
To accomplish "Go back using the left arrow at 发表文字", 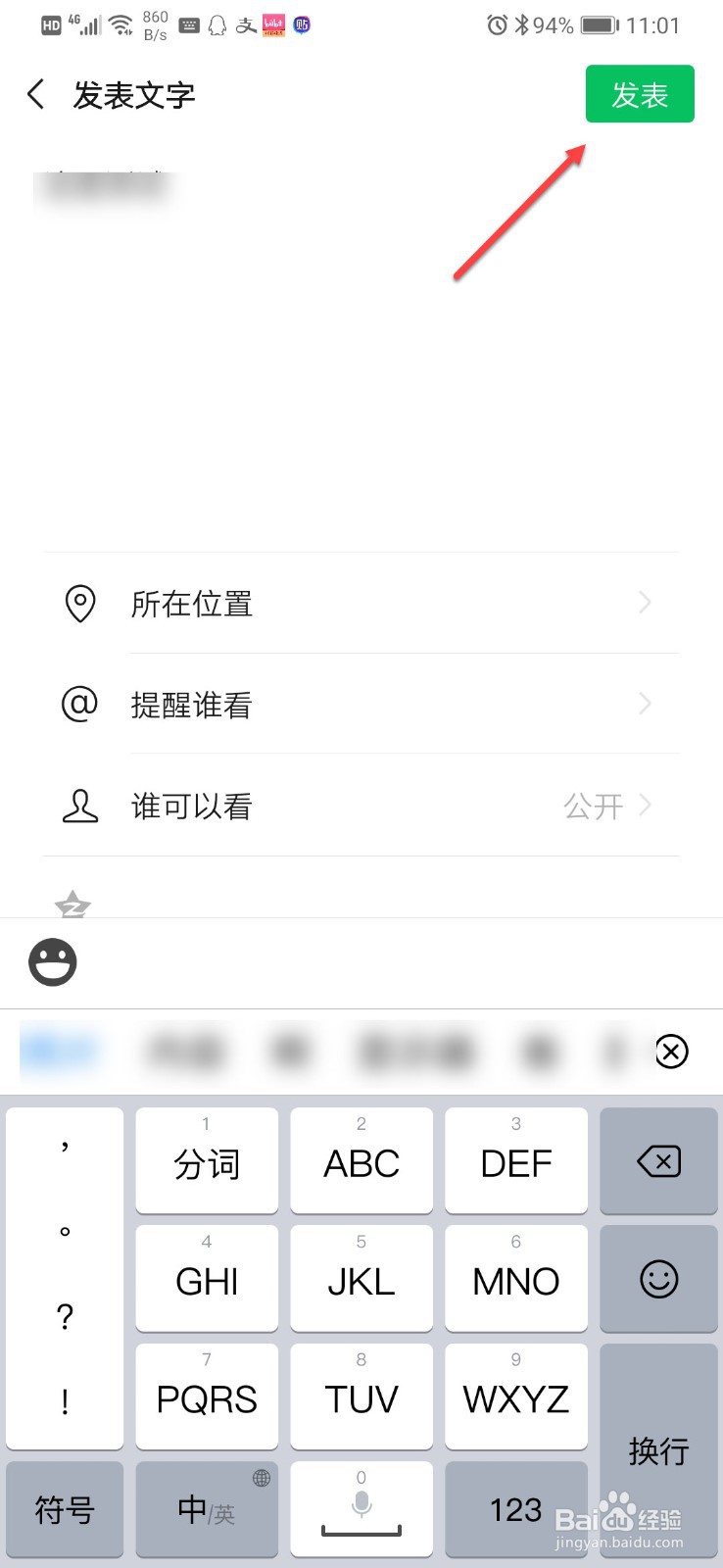I will click(x=35, y=95).
